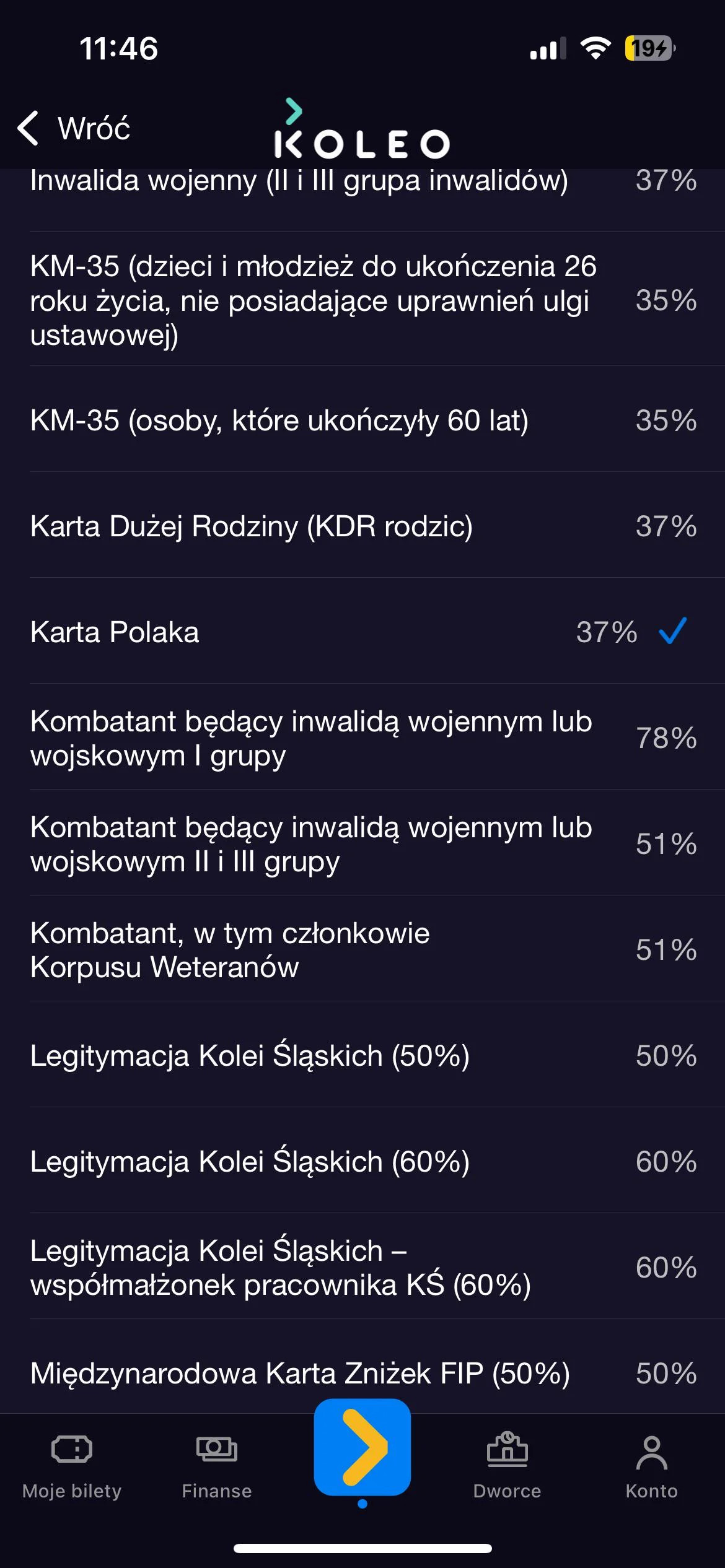Pick Legitymacja Kolei Śląskich (50%)
This screenshot has width=725, height=1568.
pyautogui.click(x=362, y=1055)
